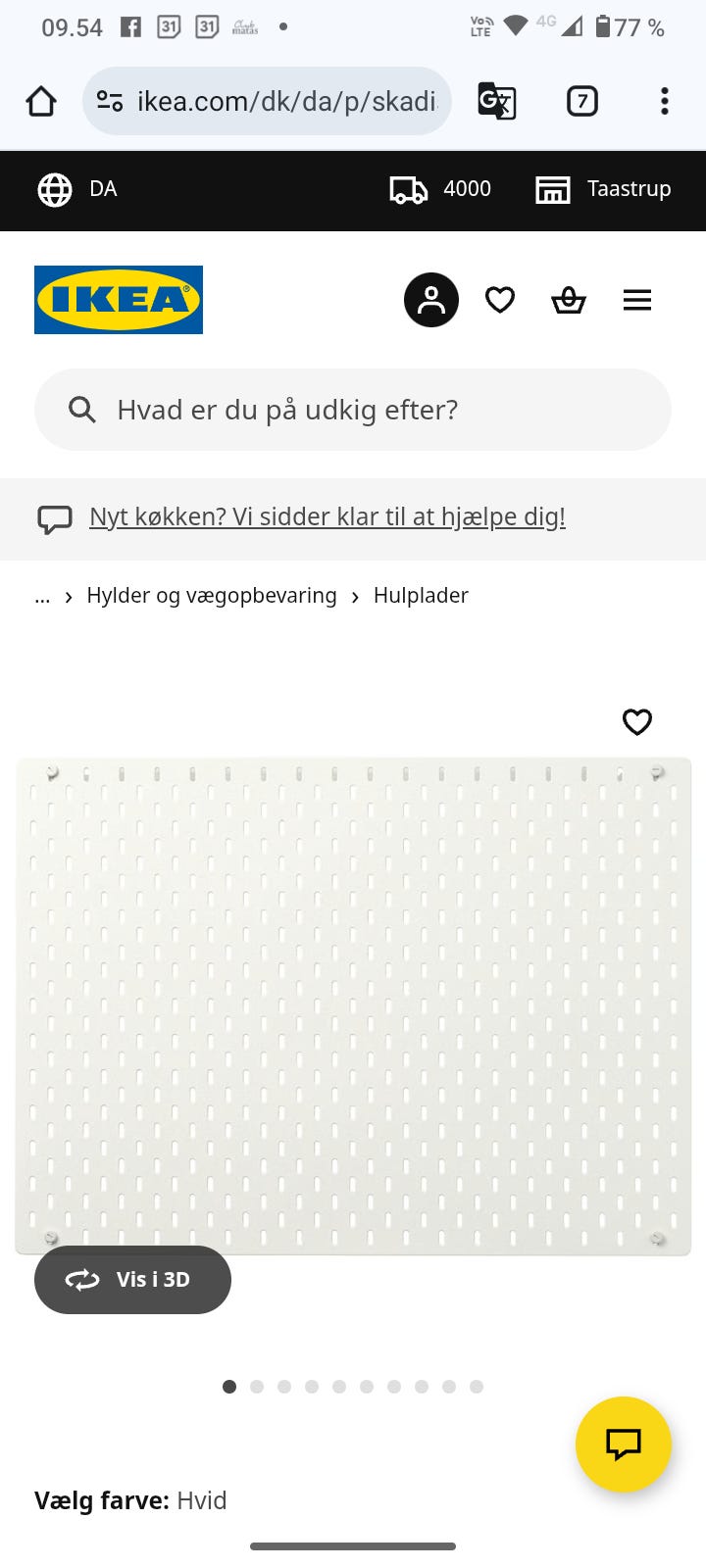Go to the Hulplader breadcrumb category

tap(421, 595)
